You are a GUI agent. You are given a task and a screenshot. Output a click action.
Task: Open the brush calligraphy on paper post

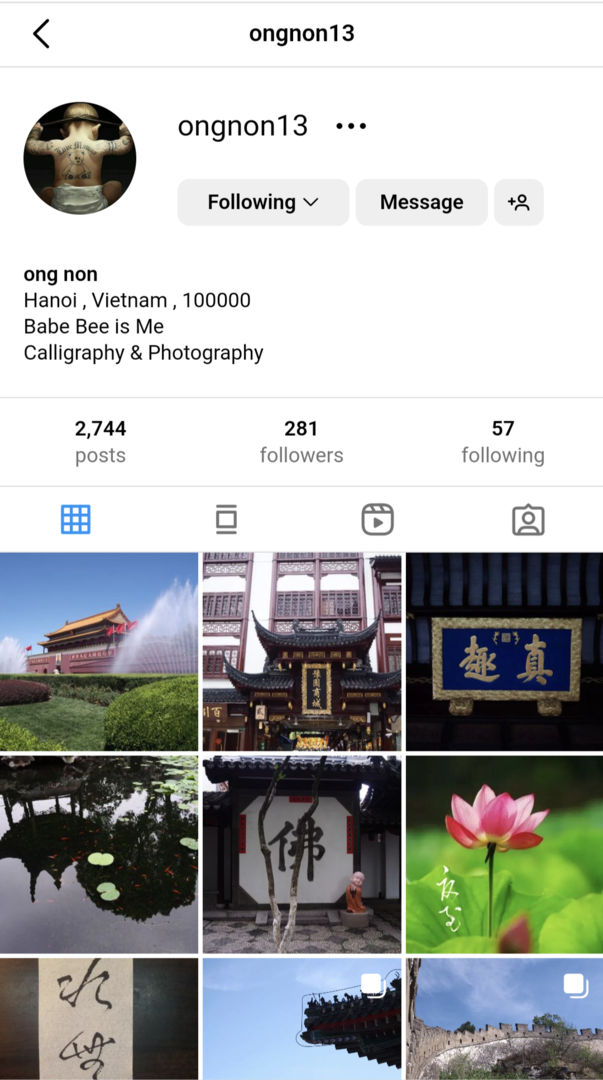[99, 1018]
